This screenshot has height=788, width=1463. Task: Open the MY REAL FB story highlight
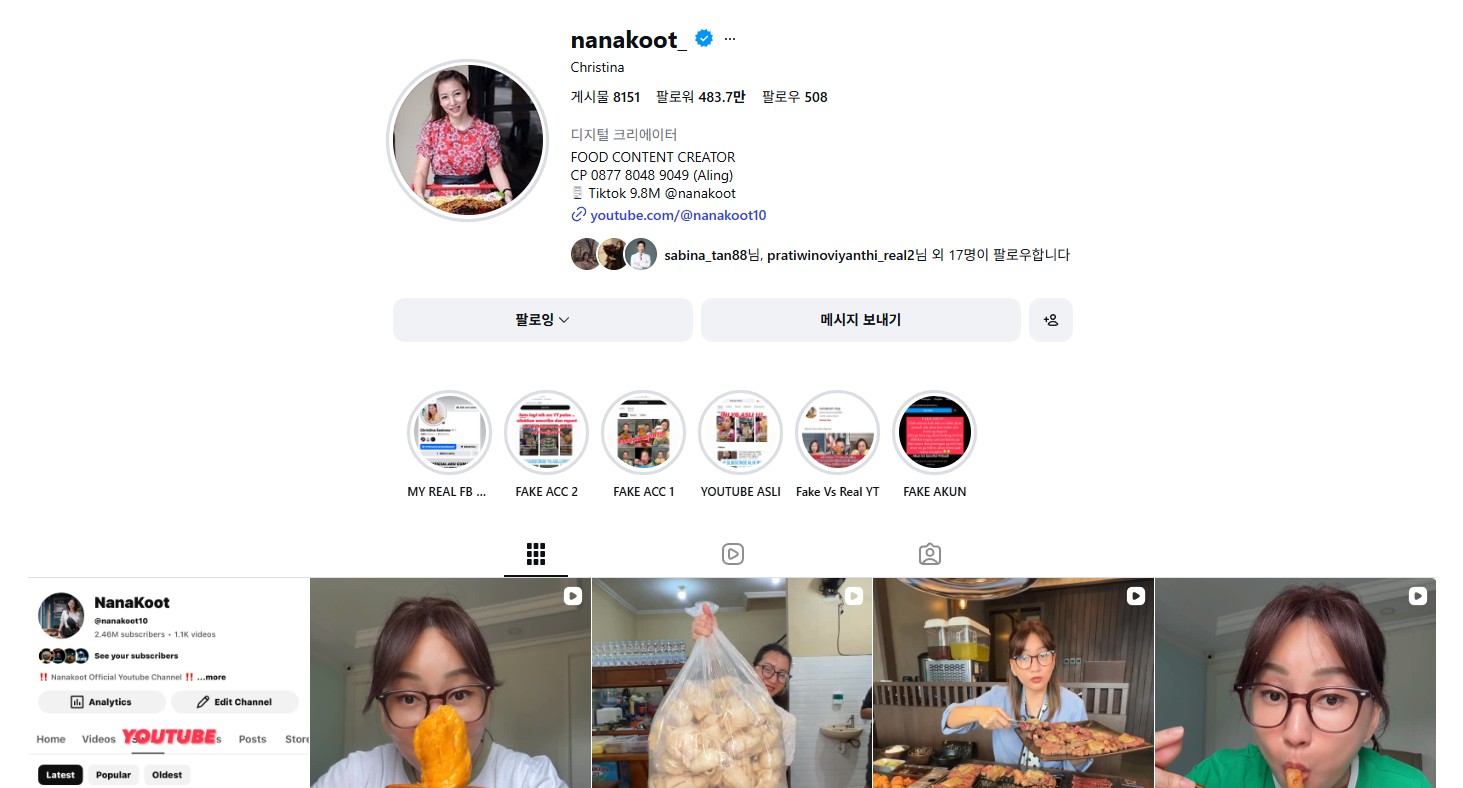(449, 433)
